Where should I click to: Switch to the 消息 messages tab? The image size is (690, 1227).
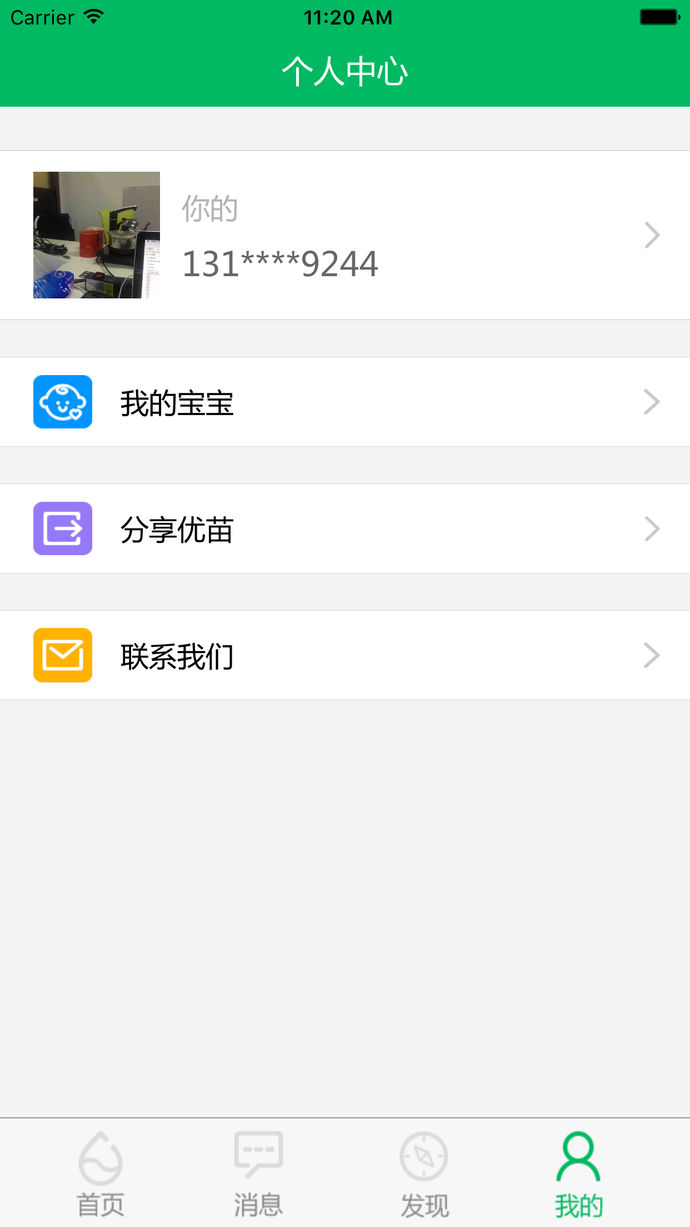(x=258, y=1174)
